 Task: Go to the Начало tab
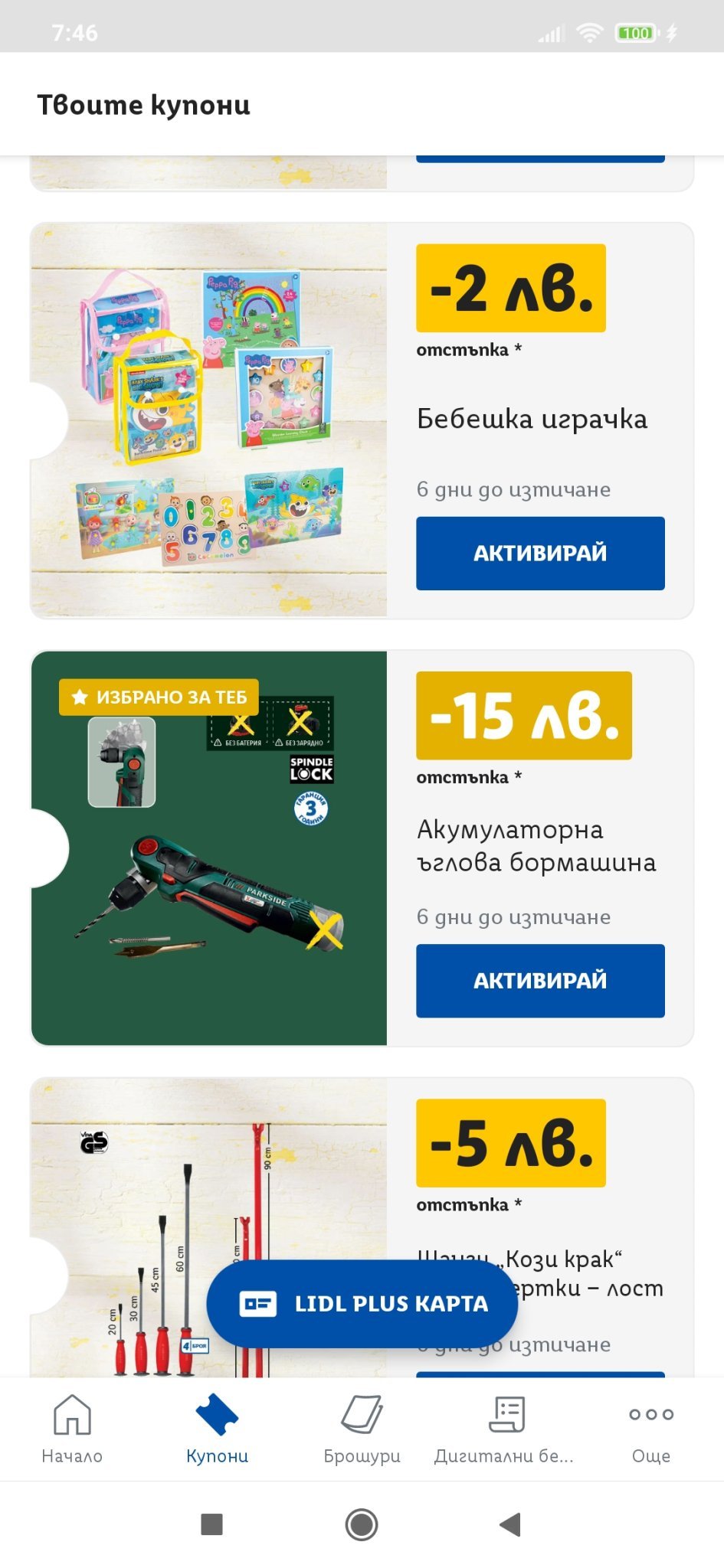(x=72, y=1428)
